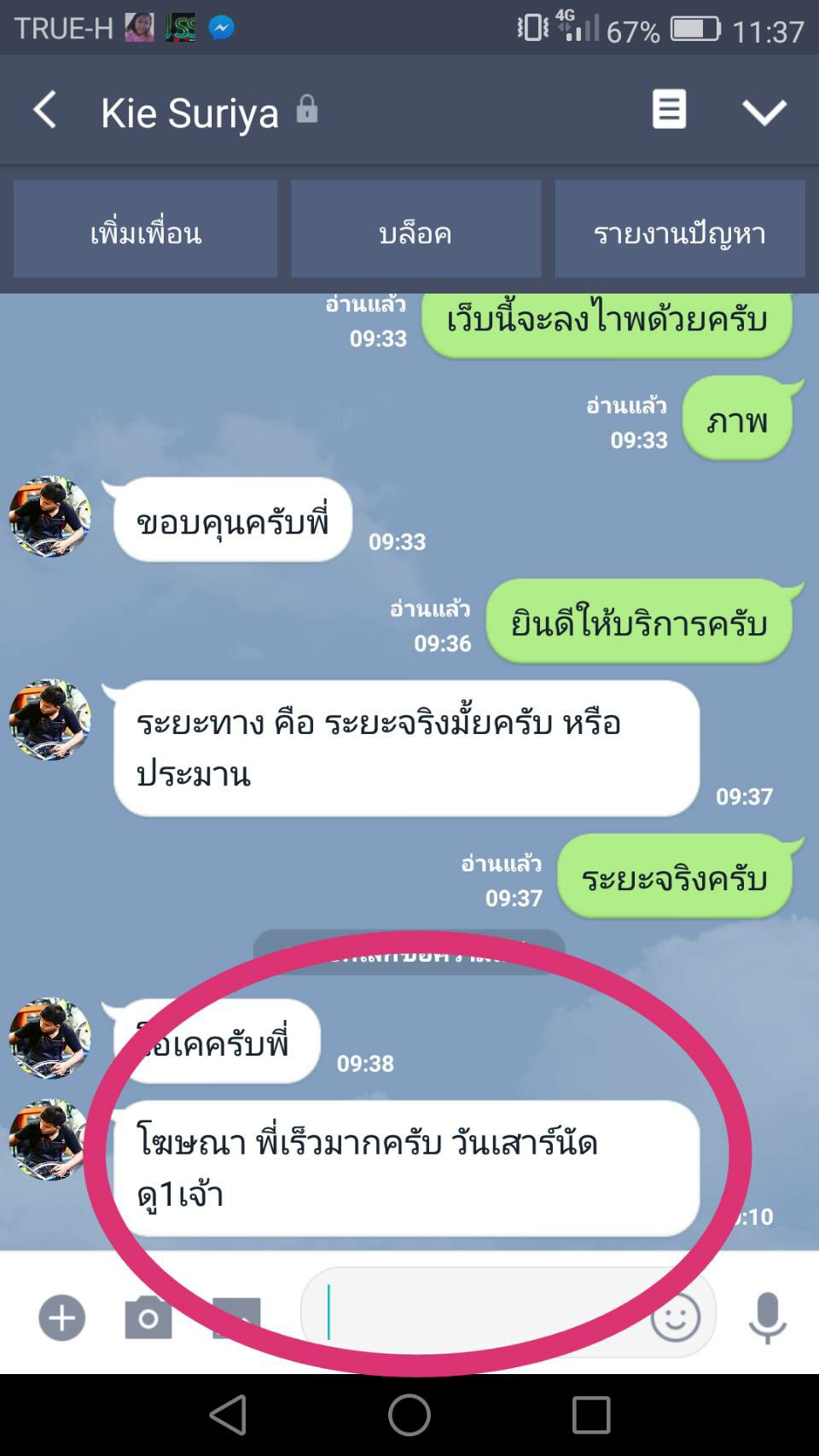Open Kie Suriya's profile picture beside ขอบคุณครับพี่
819x1456 pixels.
(49, 517)
